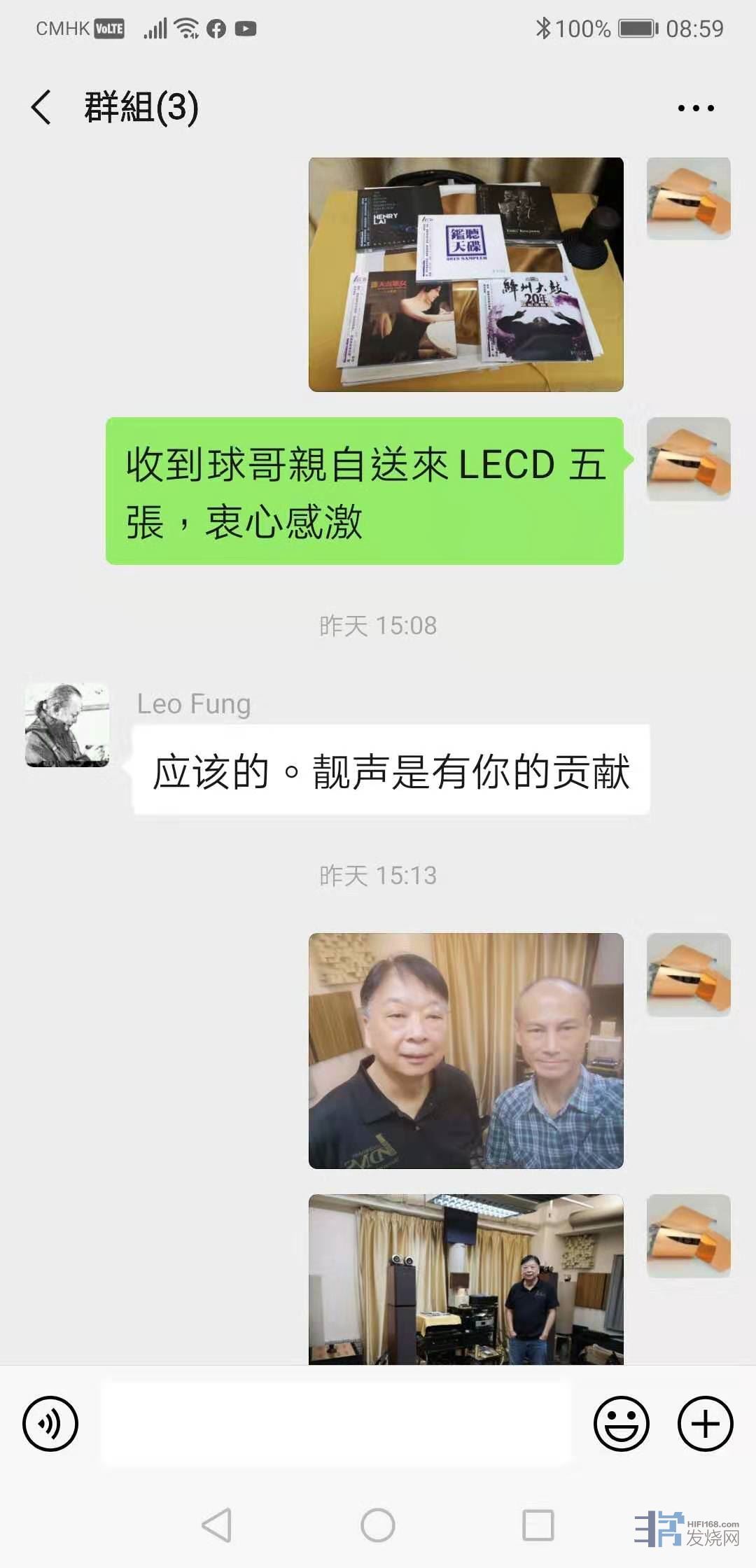Open the listening room photo

pyautogui.click(x=465, y=1278)
